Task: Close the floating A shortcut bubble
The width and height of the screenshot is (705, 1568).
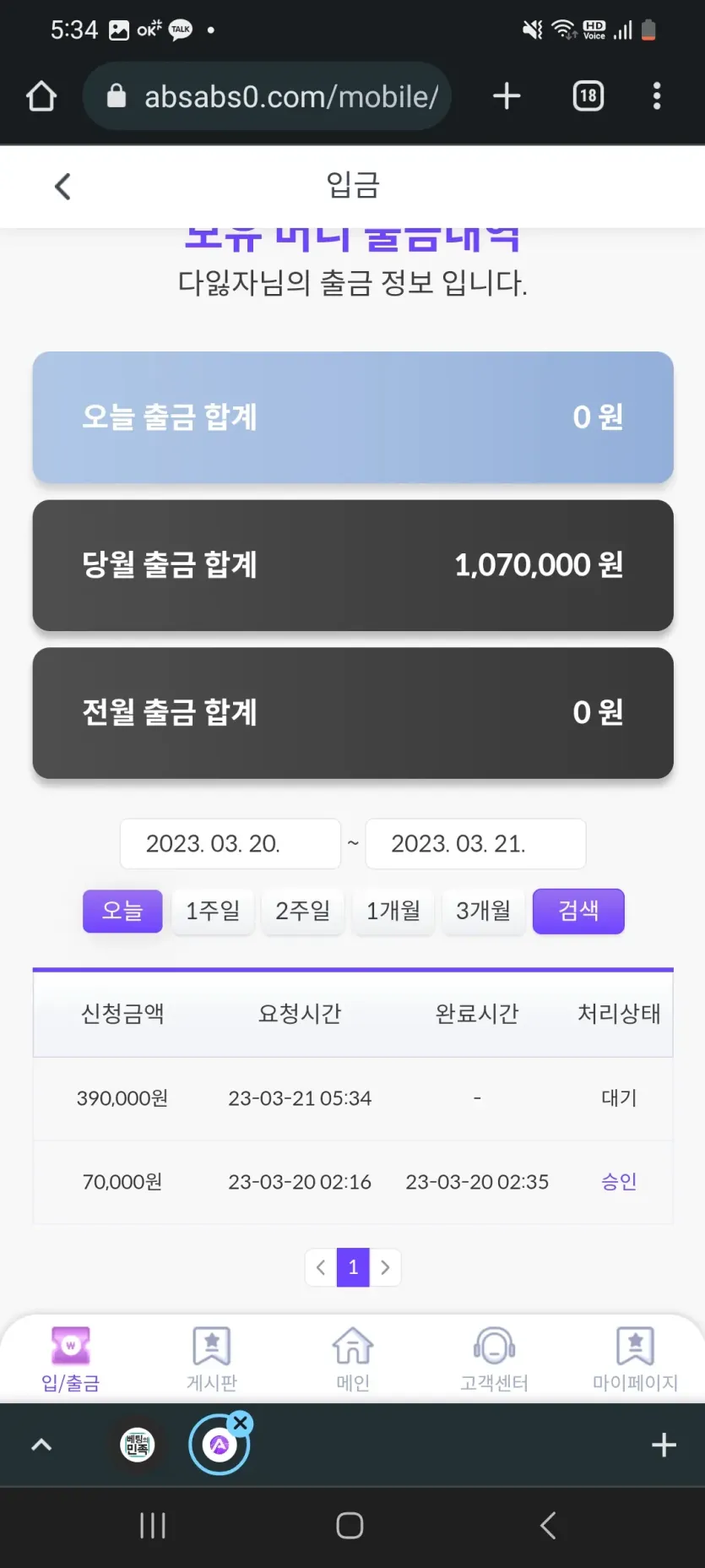Action: click(241, 1423)
